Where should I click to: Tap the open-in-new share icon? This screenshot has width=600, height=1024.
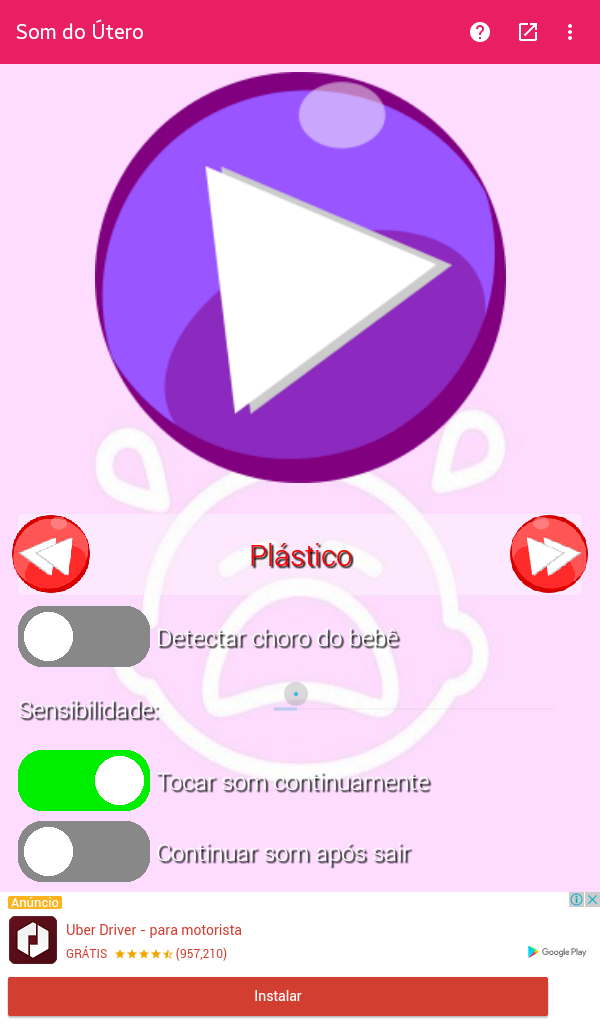point(528,32)
